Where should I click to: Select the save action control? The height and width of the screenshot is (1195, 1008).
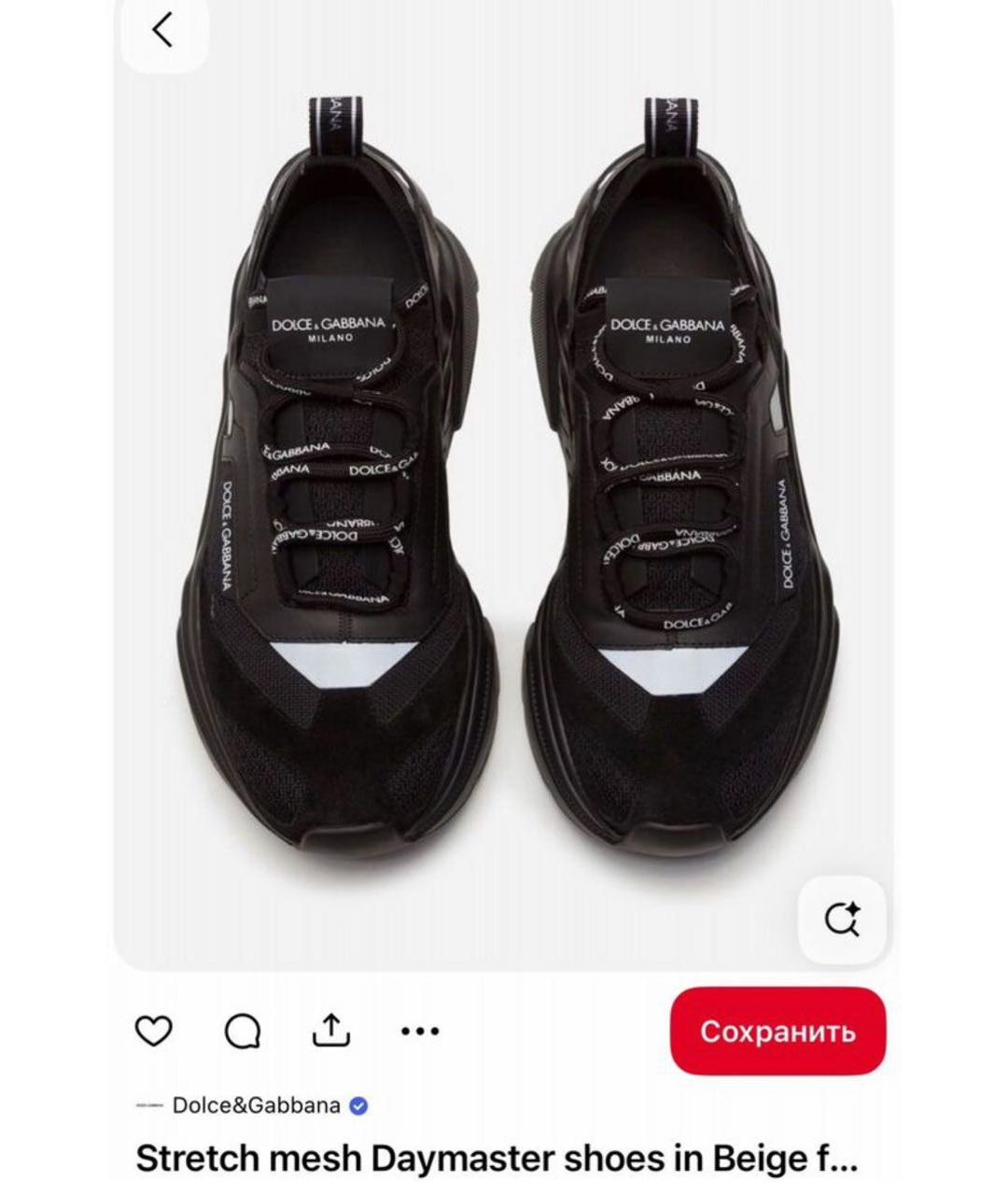coord(780,1033)
